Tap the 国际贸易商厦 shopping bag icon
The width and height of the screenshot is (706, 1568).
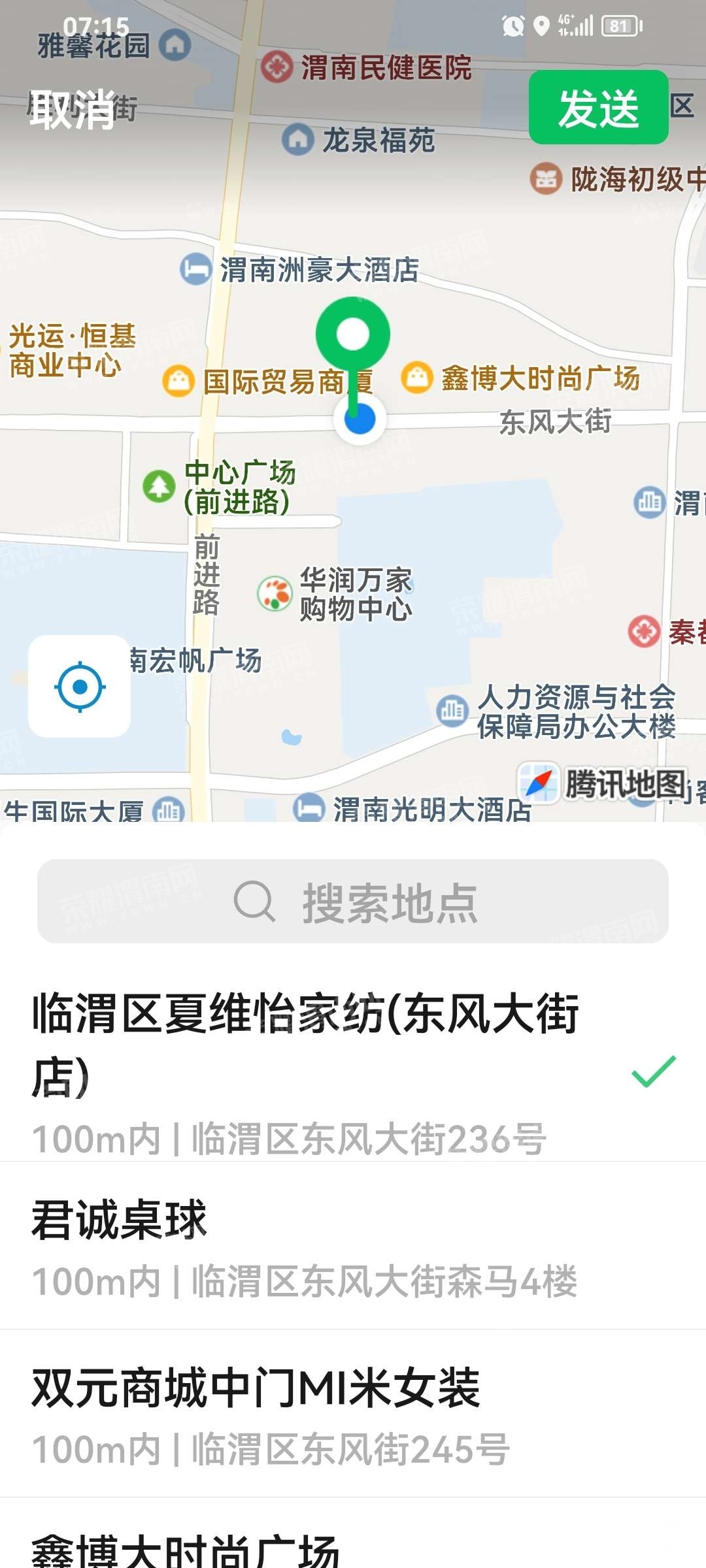pyautogui.click(x=178, y=378)
